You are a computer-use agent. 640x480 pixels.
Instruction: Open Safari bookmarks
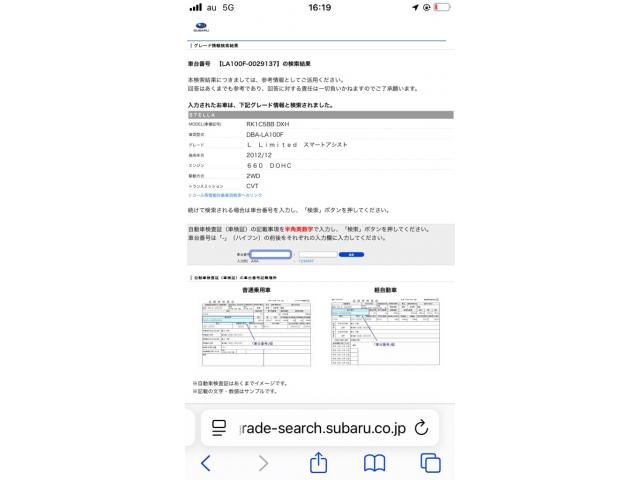coord(375,463)
